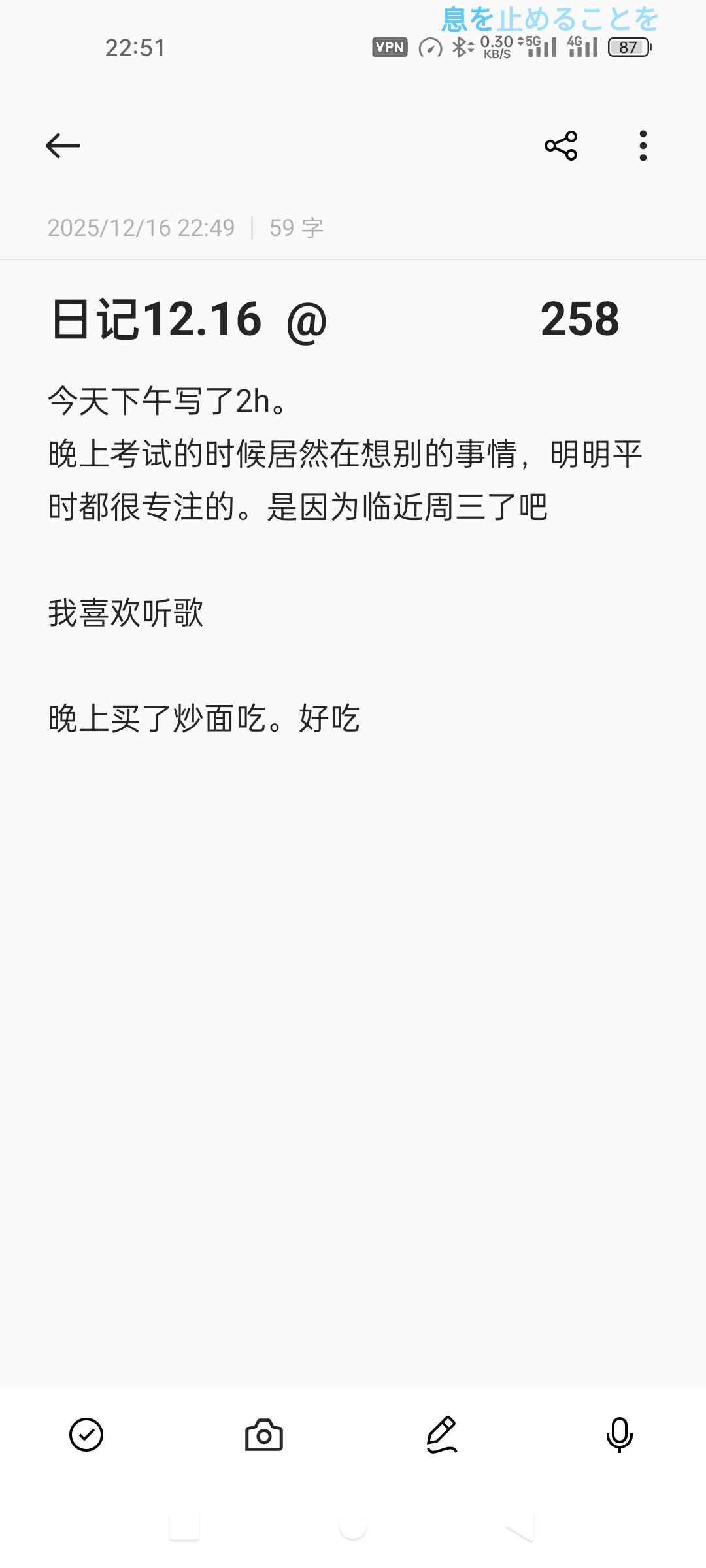Tap the word count label showing 59 字
This screenshot has height=1568, width=706.
point(295,227)
